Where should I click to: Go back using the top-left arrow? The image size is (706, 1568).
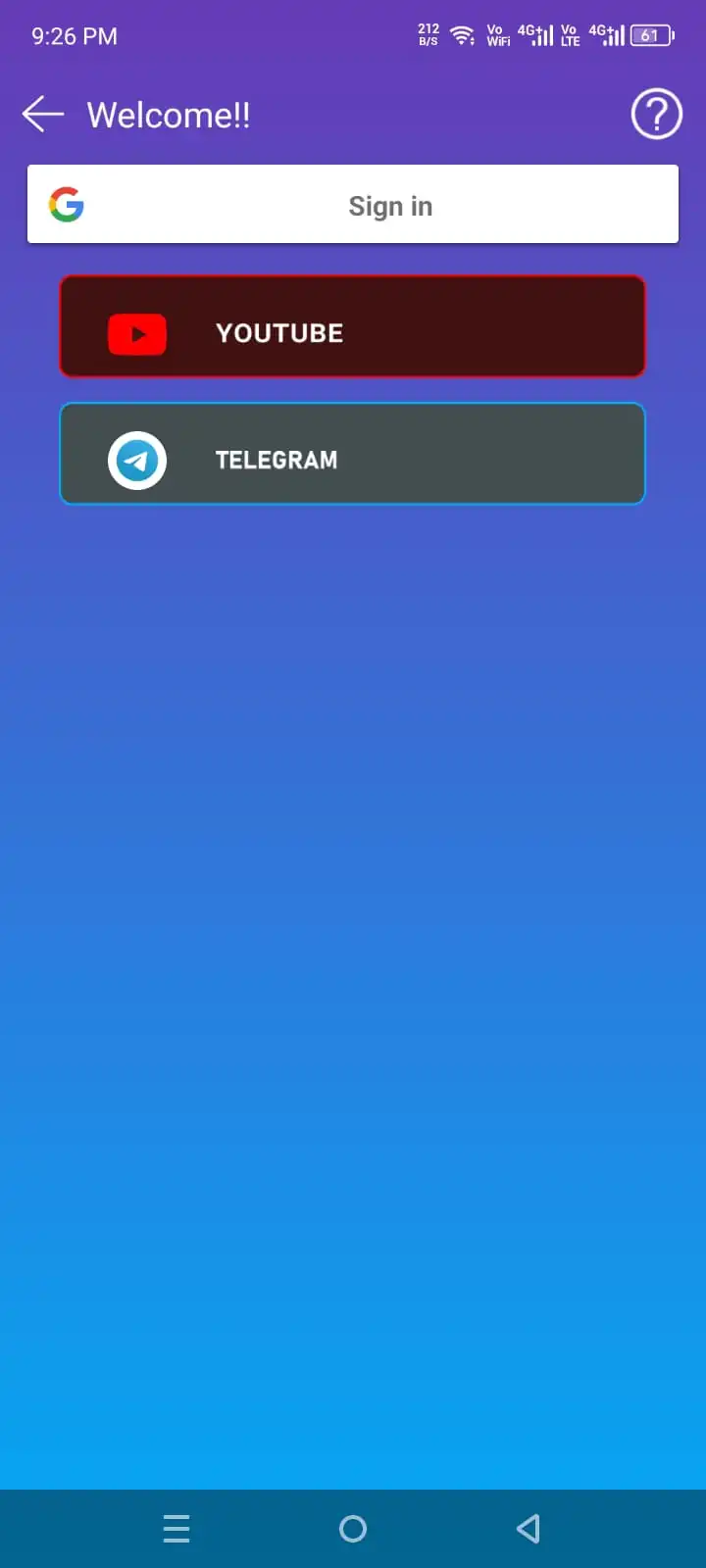(x=43, y=115)
